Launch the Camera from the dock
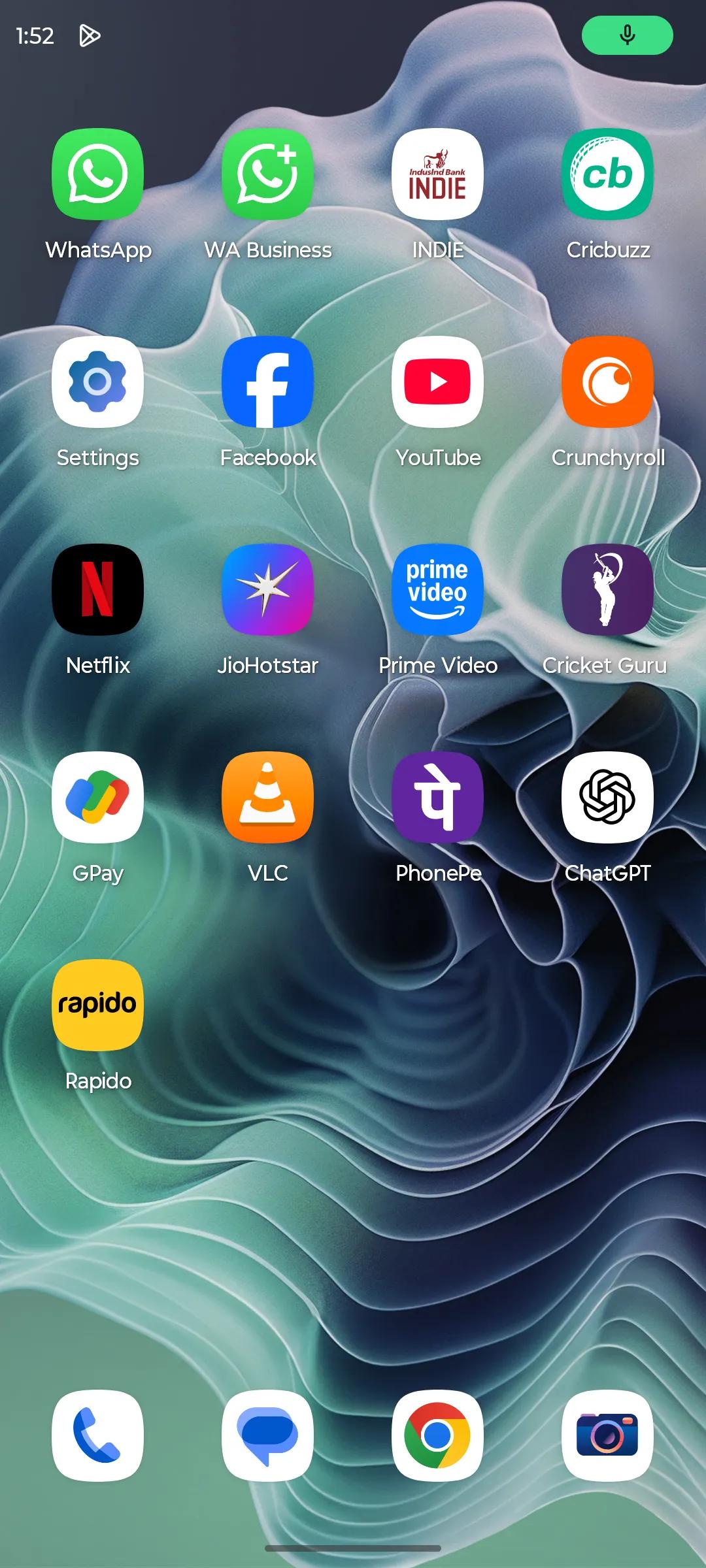The image size is (706, 1568). coord(608,1435)
